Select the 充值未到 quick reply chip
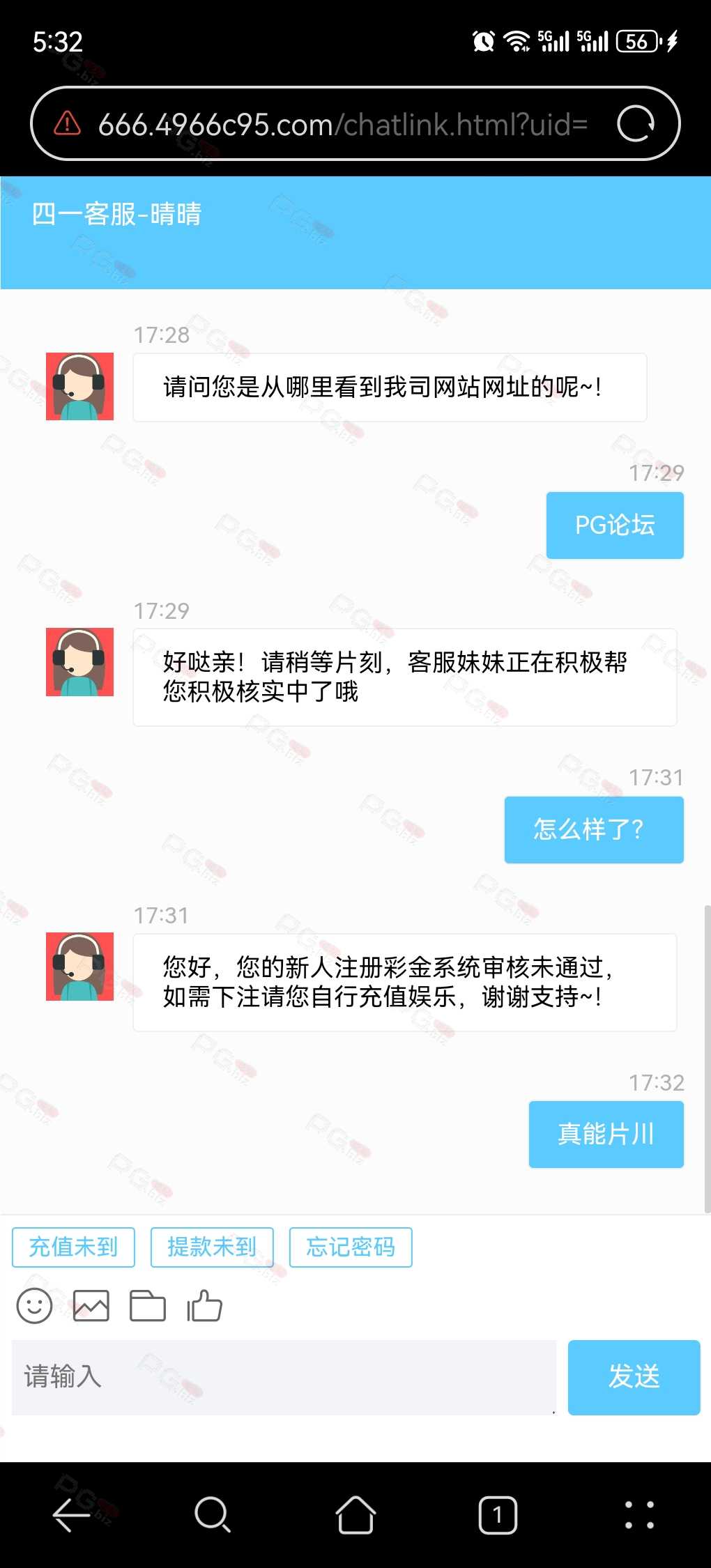 pos(73,1247)
